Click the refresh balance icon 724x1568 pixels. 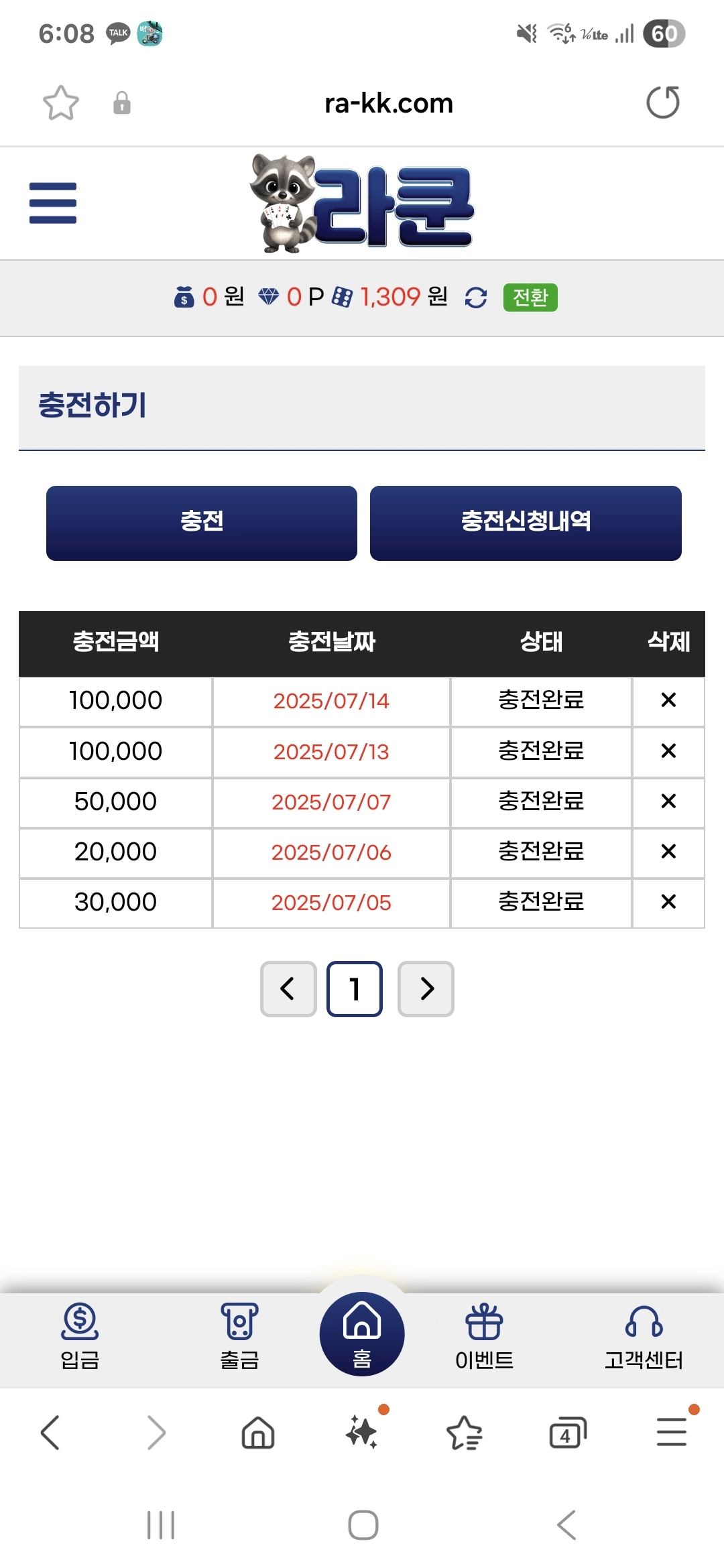(x=477, y=298)
